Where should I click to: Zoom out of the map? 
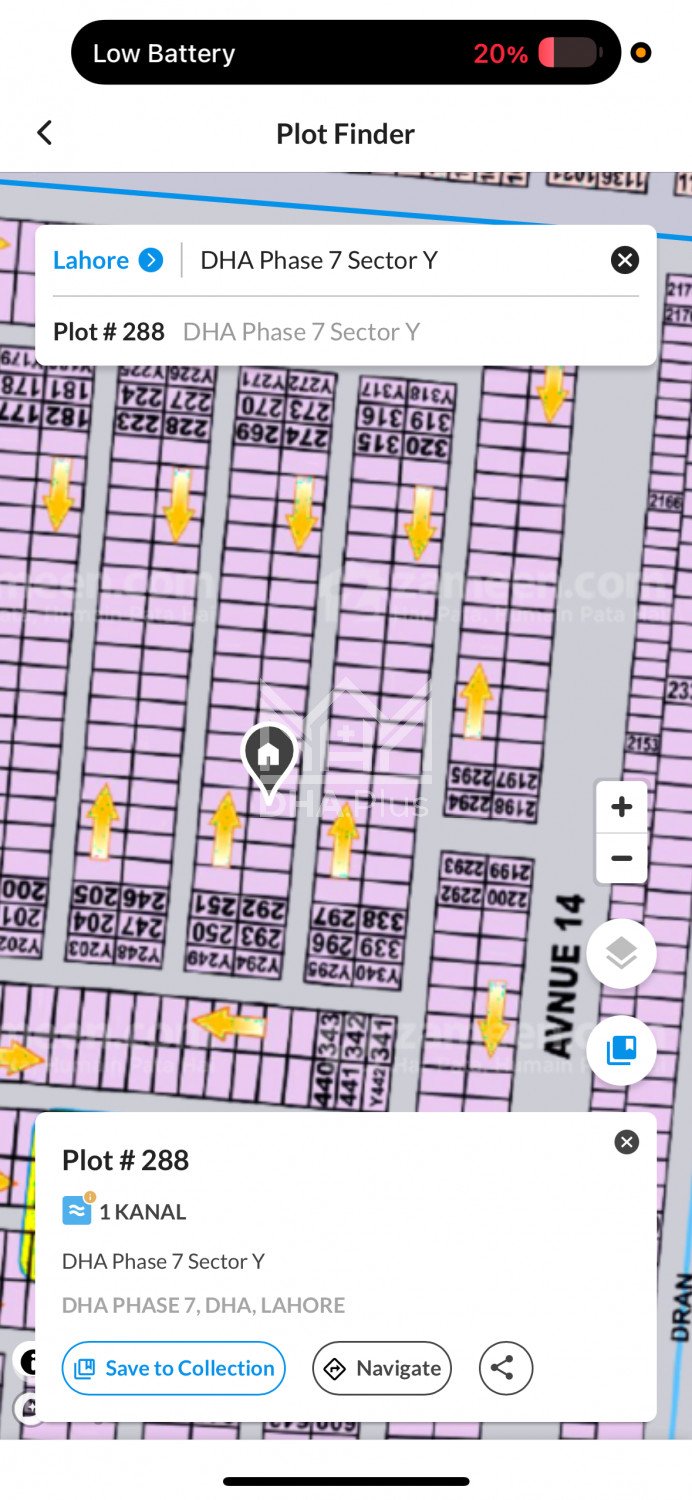621,858
